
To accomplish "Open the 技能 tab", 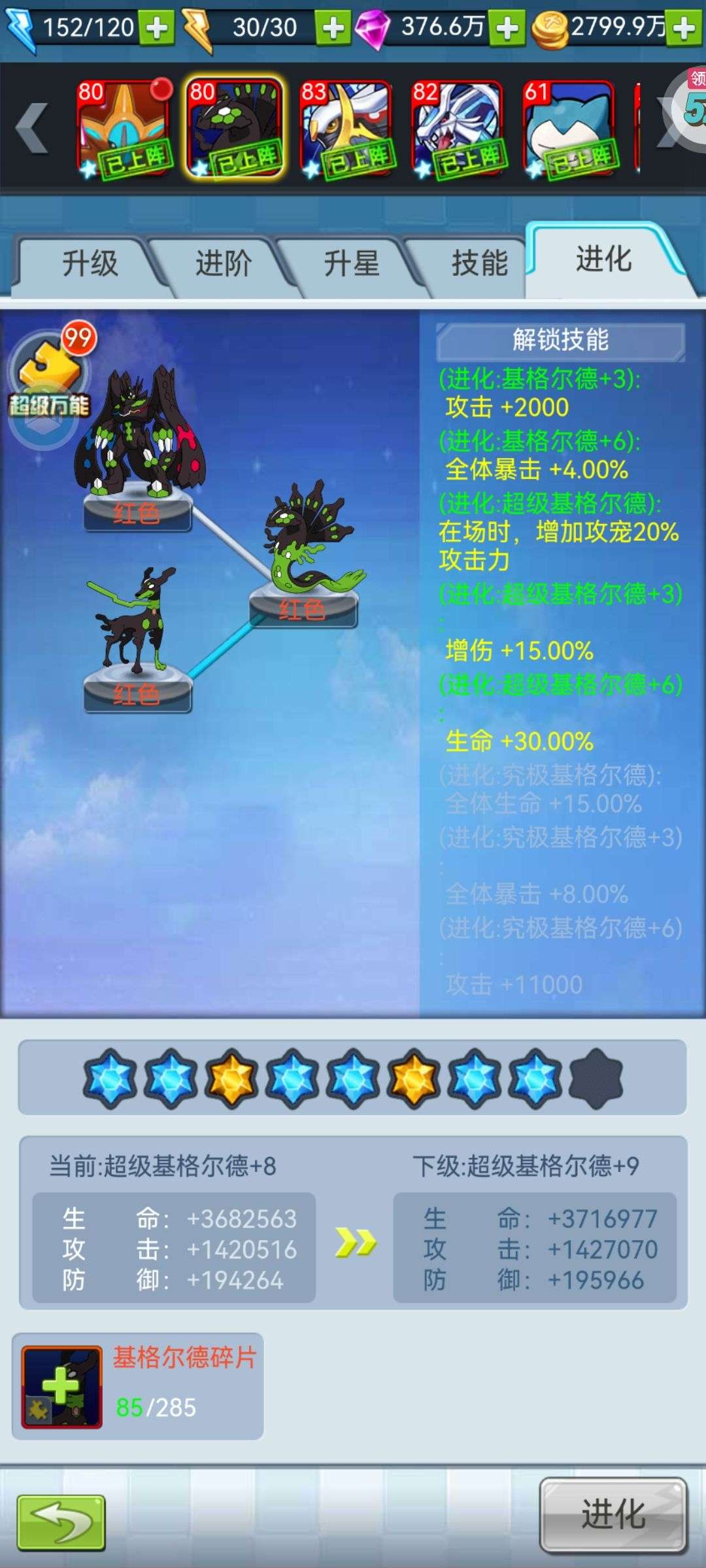I will (x=479, y=264).
